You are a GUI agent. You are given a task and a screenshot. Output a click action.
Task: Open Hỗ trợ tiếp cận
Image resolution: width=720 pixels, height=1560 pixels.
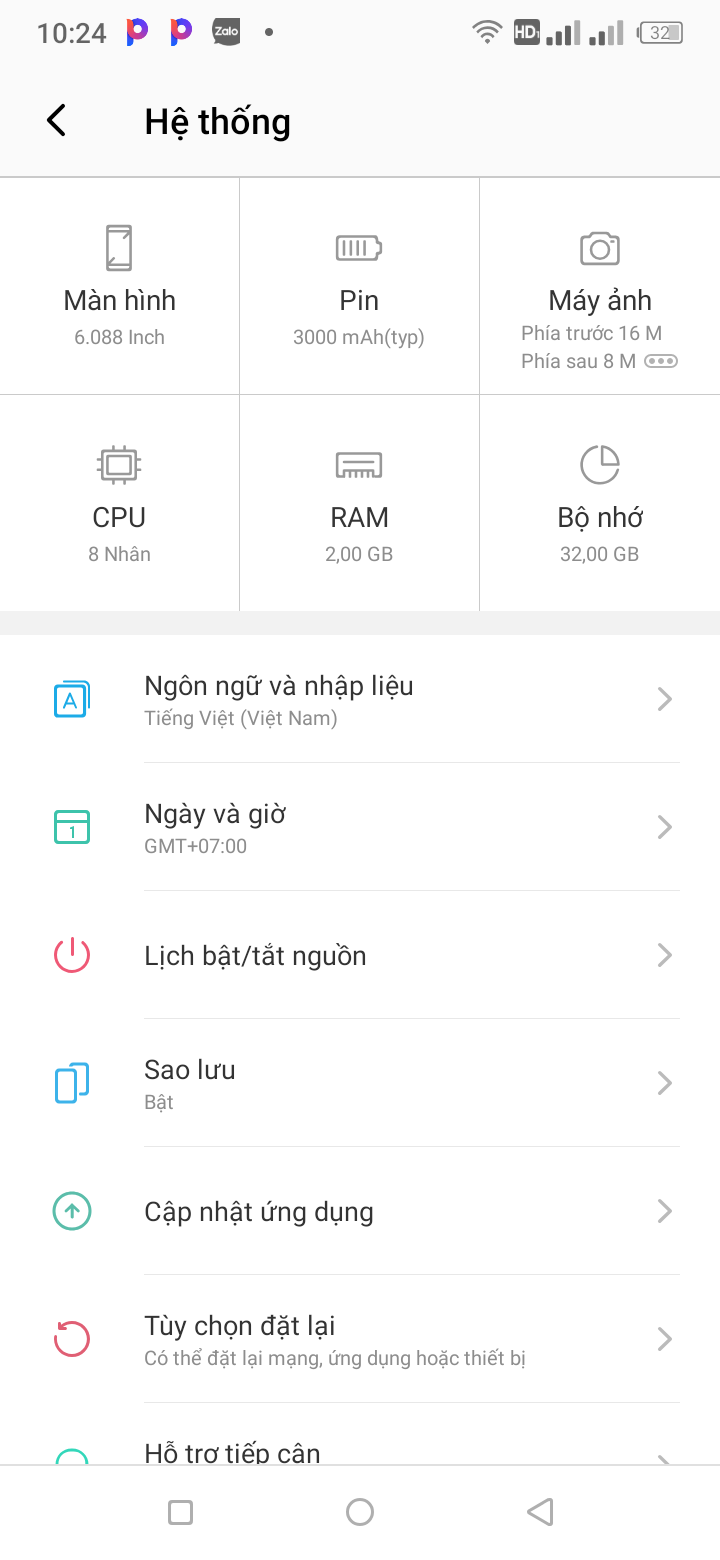coord(360,1451)
